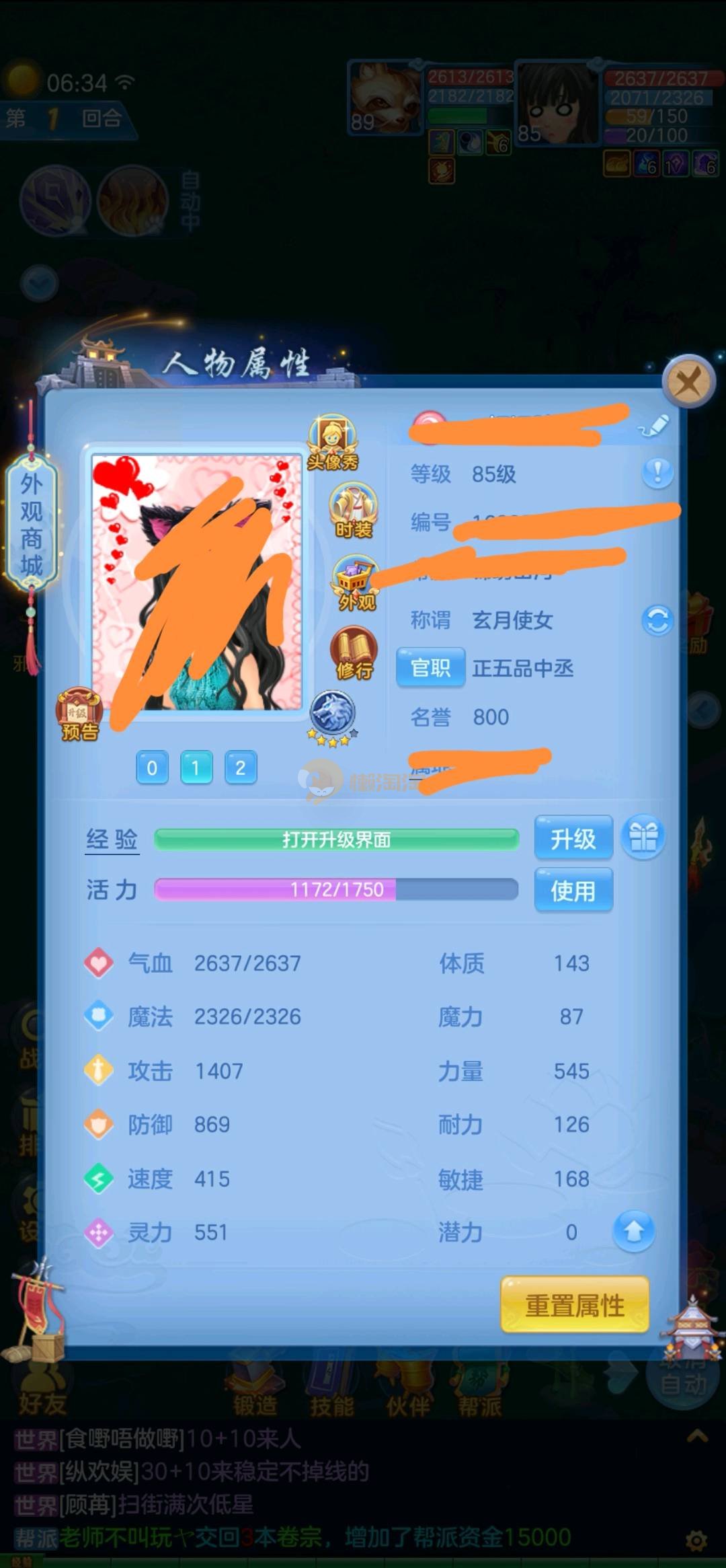The width and height of the screenshot is (726, 1568).
Task: Refresh the 称谓 title
Action: [657, 620]
